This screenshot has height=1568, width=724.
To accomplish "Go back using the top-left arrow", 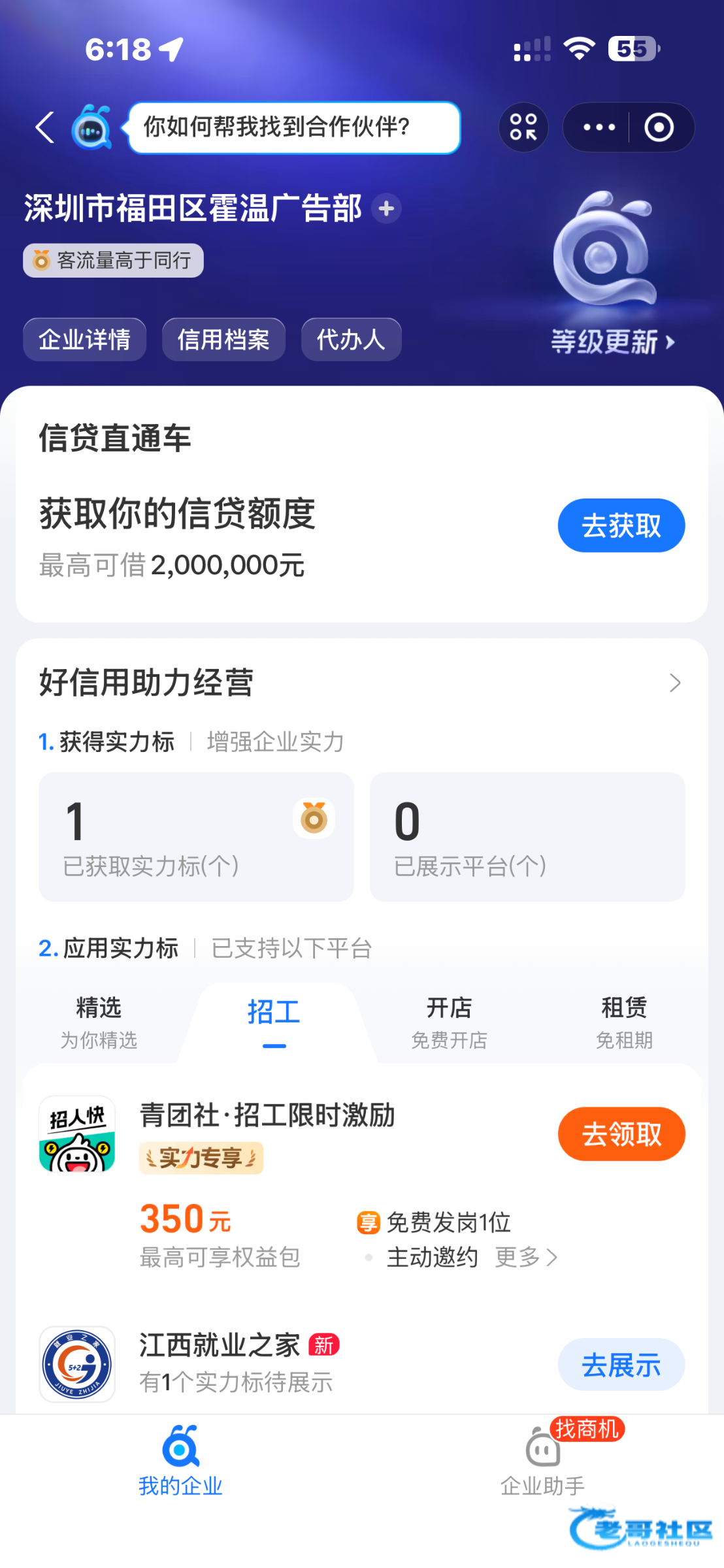I will point(44,127).
